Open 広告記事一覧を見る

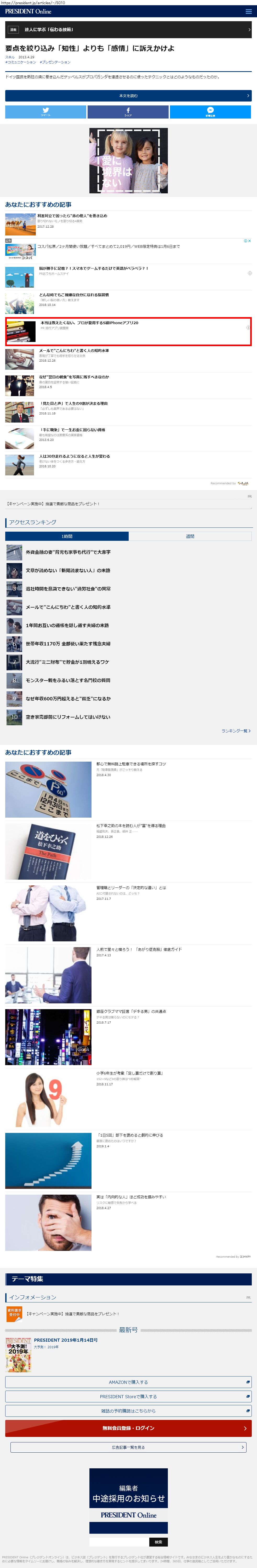click(x=128, y=1447)
